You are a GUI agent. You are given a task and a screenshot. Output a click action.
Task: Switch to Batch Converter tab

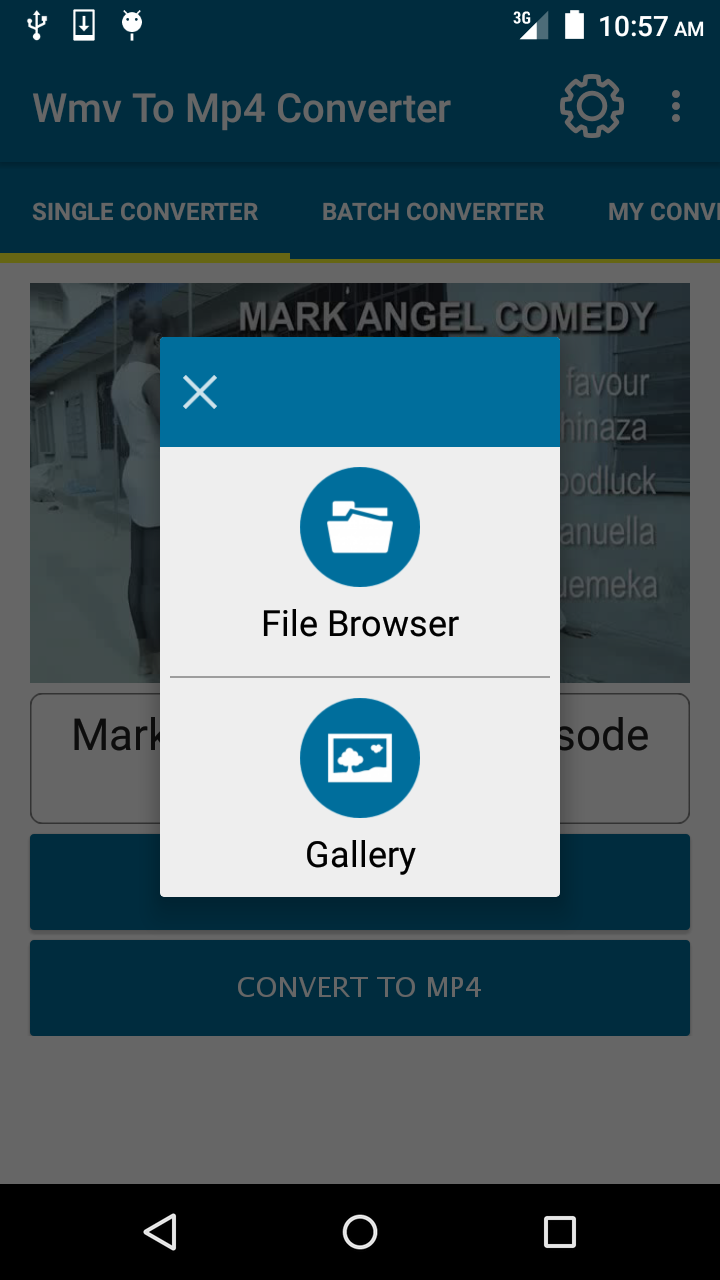(x=433, y=212)
